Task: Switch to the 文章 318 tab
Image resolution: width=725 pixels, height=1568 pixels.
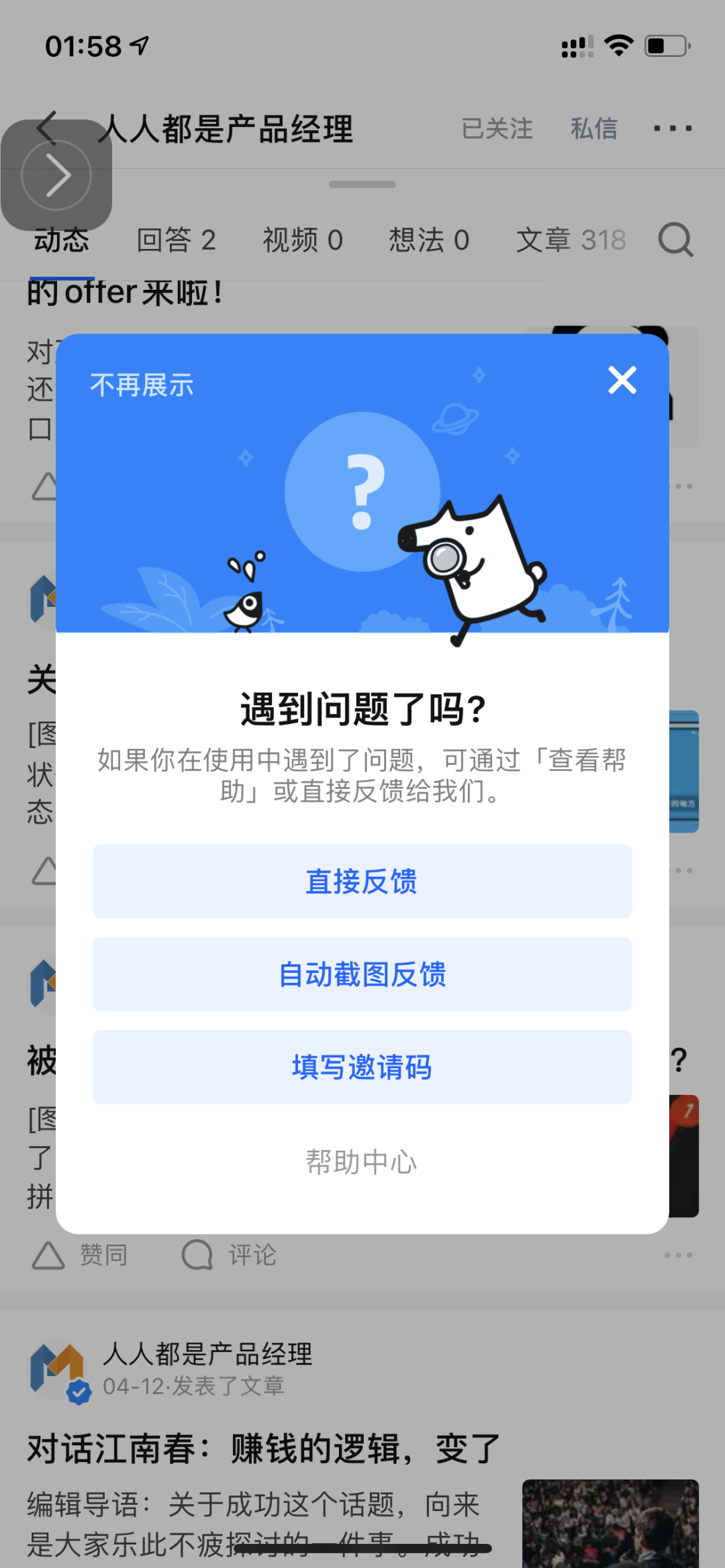Action: (571, 240)
